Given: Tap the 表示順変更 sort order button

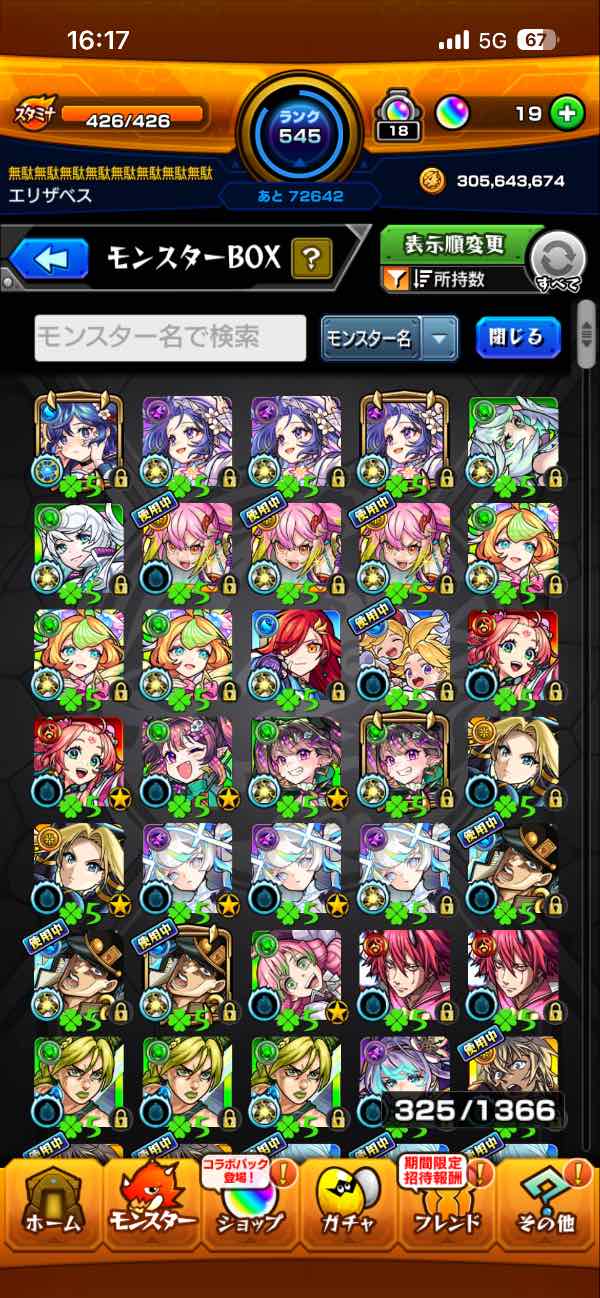Looking at the screenshot, I should coord(455,245).
